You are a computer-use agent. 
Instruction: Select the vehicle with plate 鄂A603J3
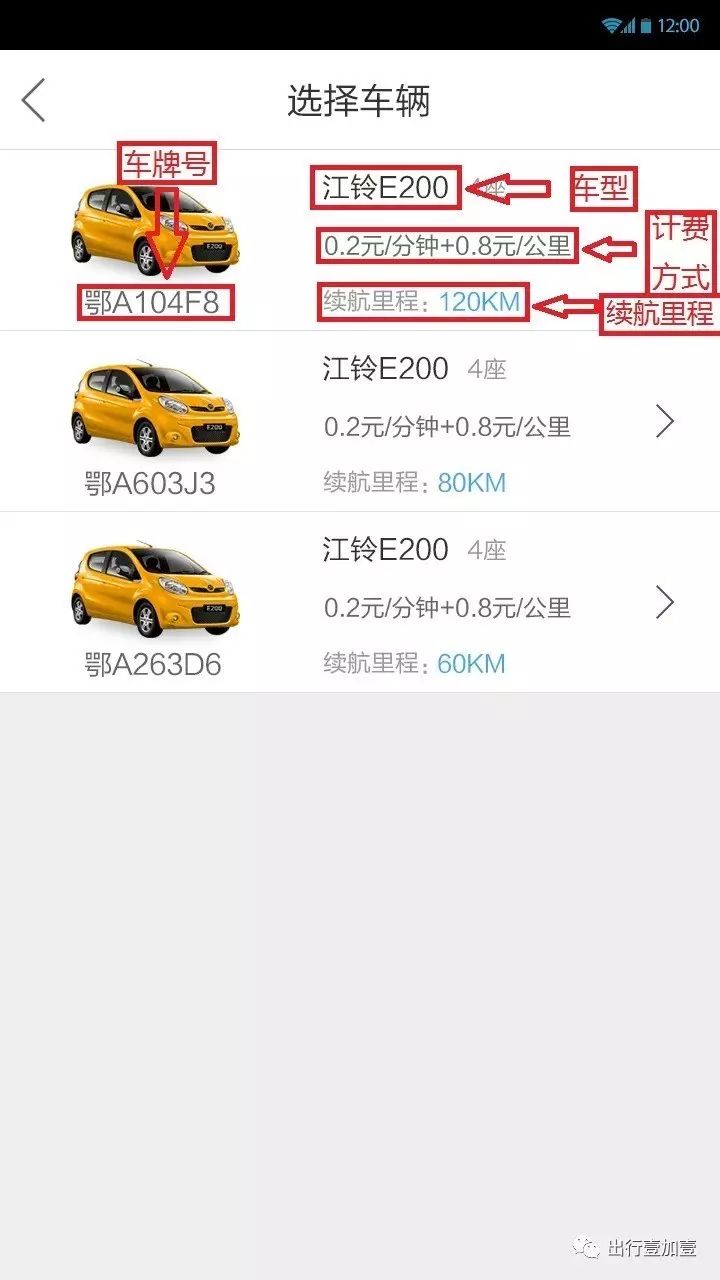[360, 420]
